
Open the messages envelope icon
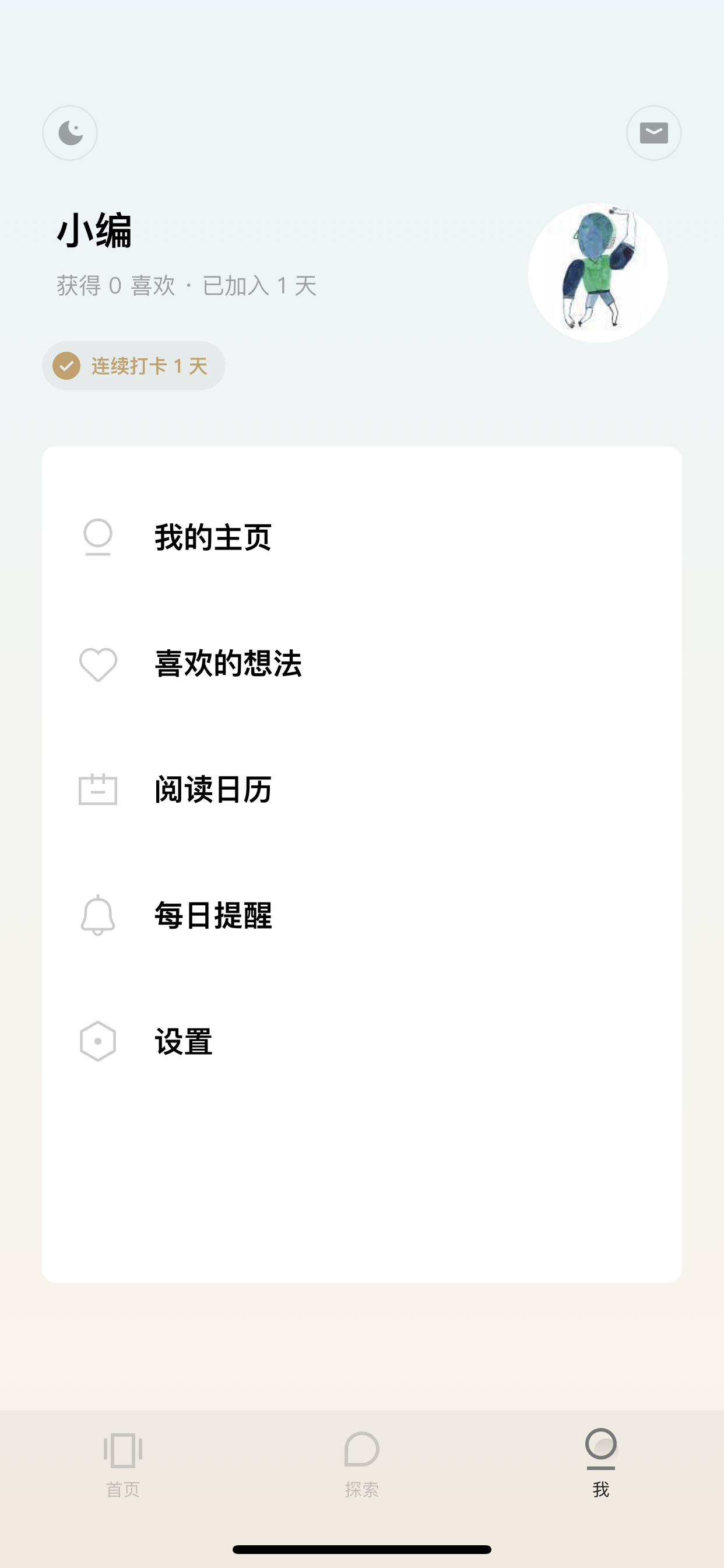click(x=653, y=132)
